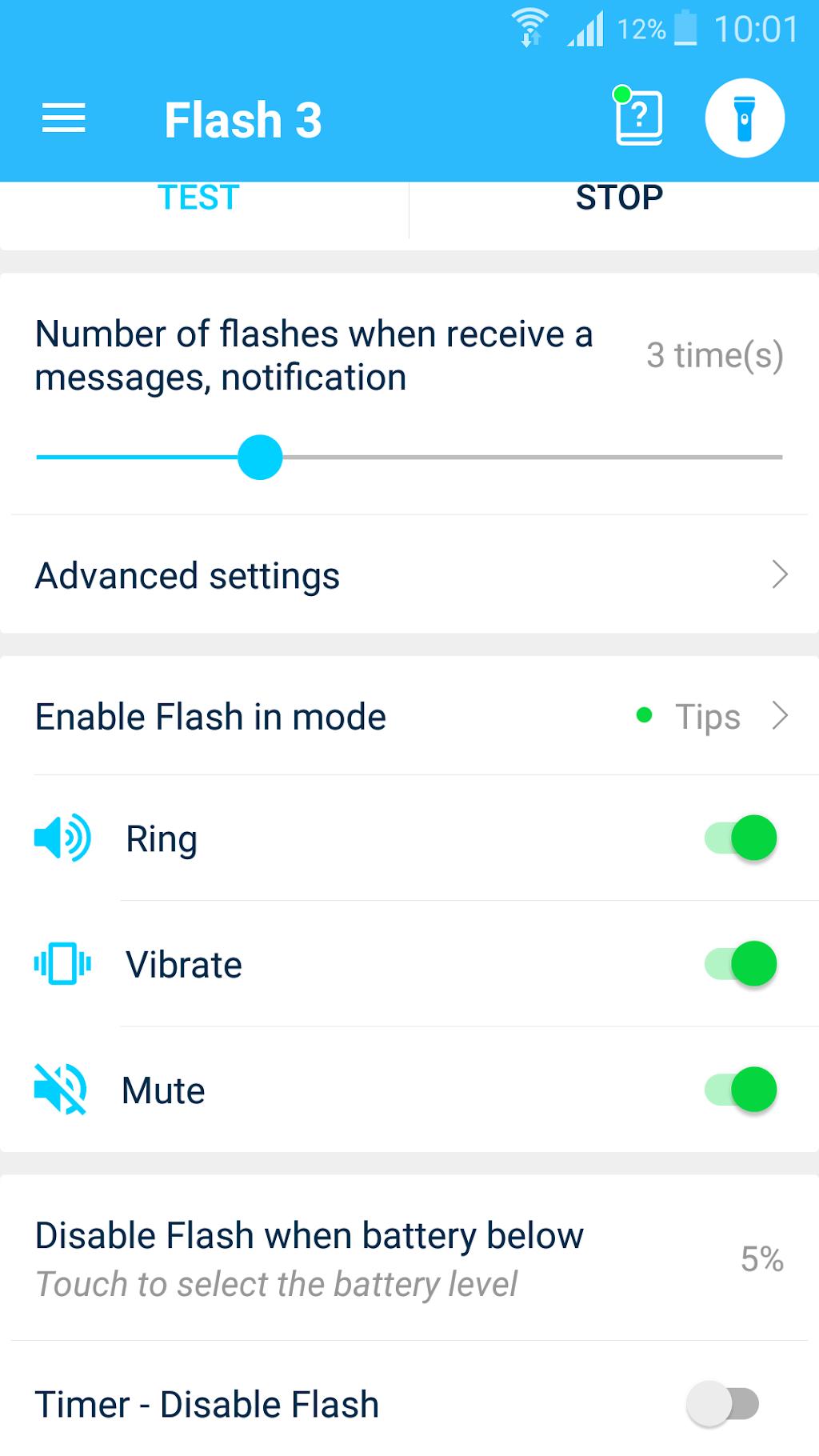
Task: Toggle the Mute mode switch off
Action: (x=738, y=1090)
